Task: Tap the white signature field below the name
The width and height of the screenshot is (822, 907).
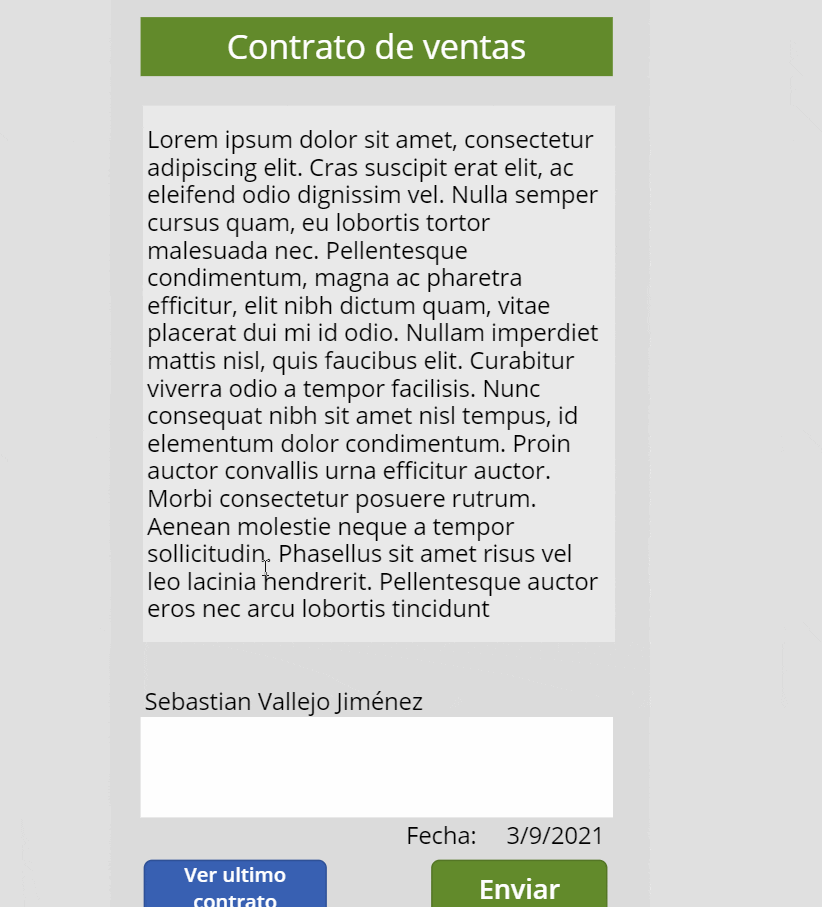Action: 377,767
